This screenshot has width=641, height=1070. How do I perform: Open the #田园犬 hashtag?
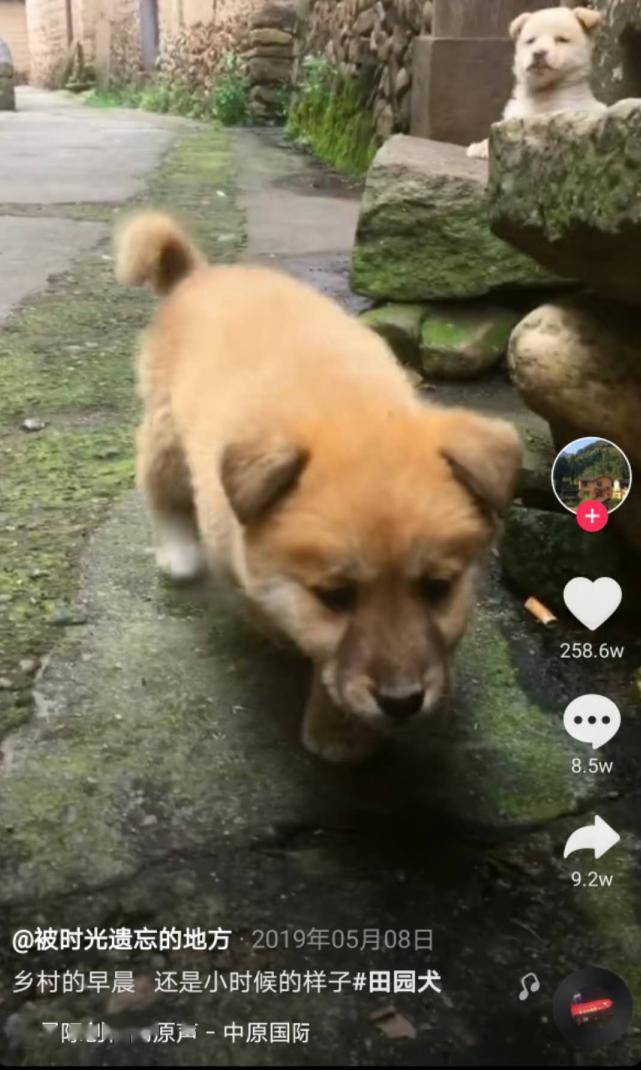pyautogui.click(x=397, y=982)
